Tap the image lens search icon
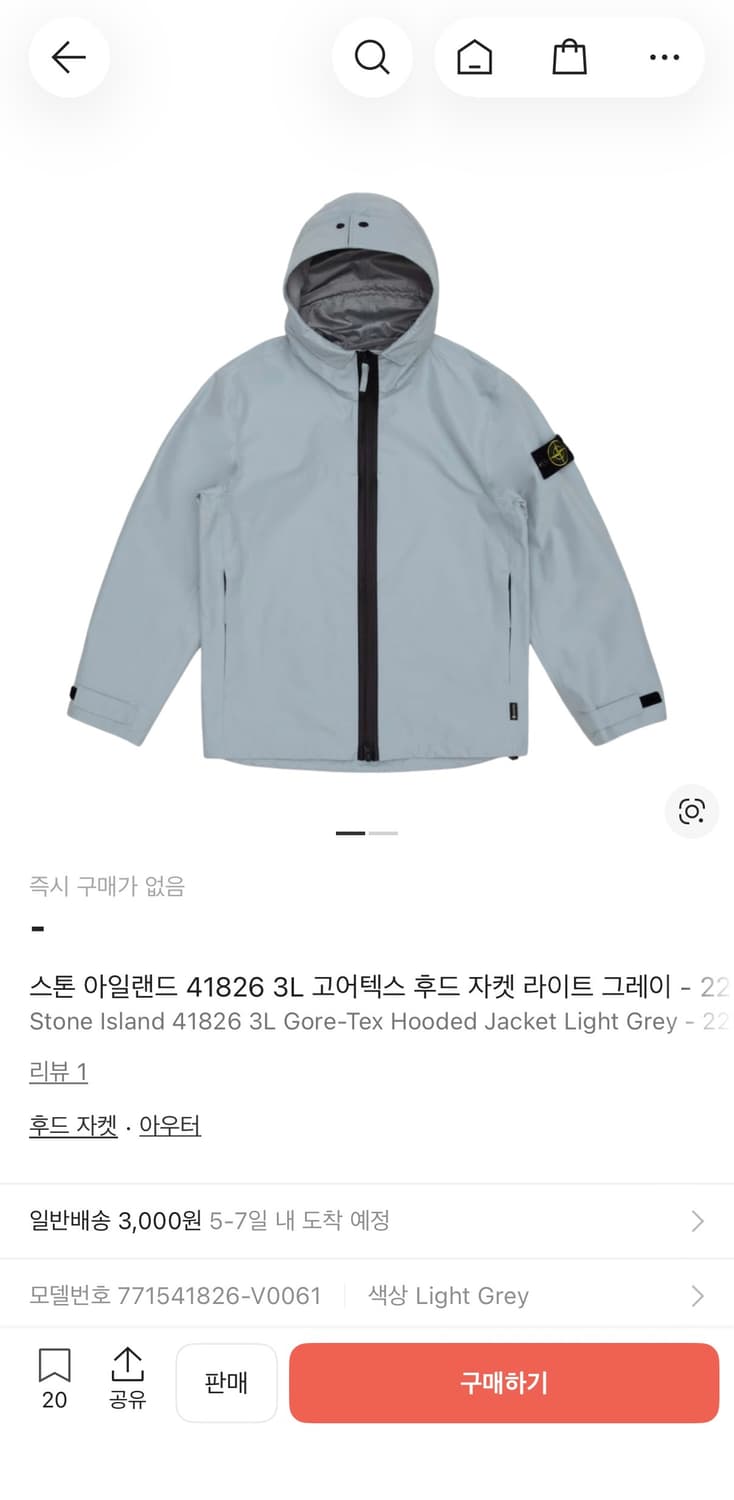Screen dimensions: 734x1500 [691, 812]
